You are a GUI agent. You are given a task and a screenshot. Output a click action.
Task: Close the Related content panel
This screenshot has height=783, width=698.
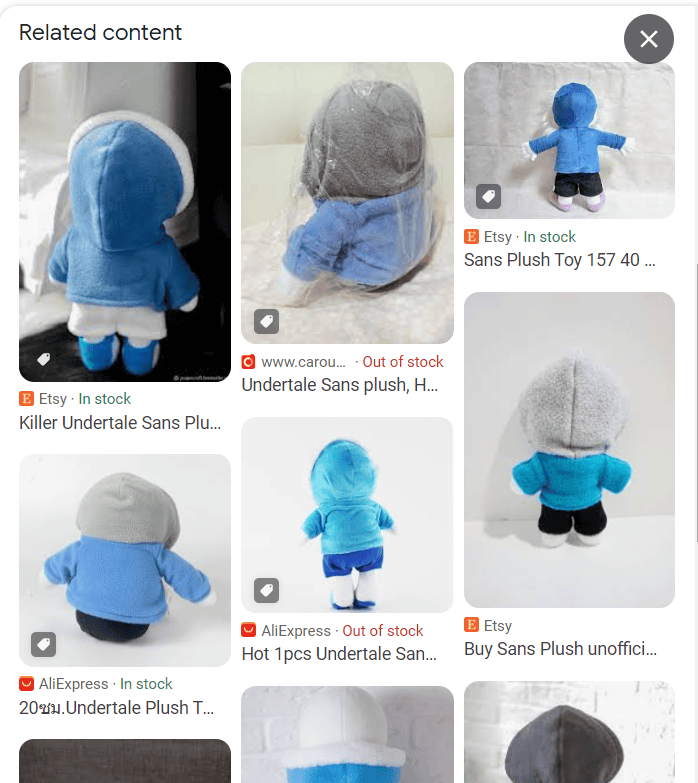click(x=649, y=39)
